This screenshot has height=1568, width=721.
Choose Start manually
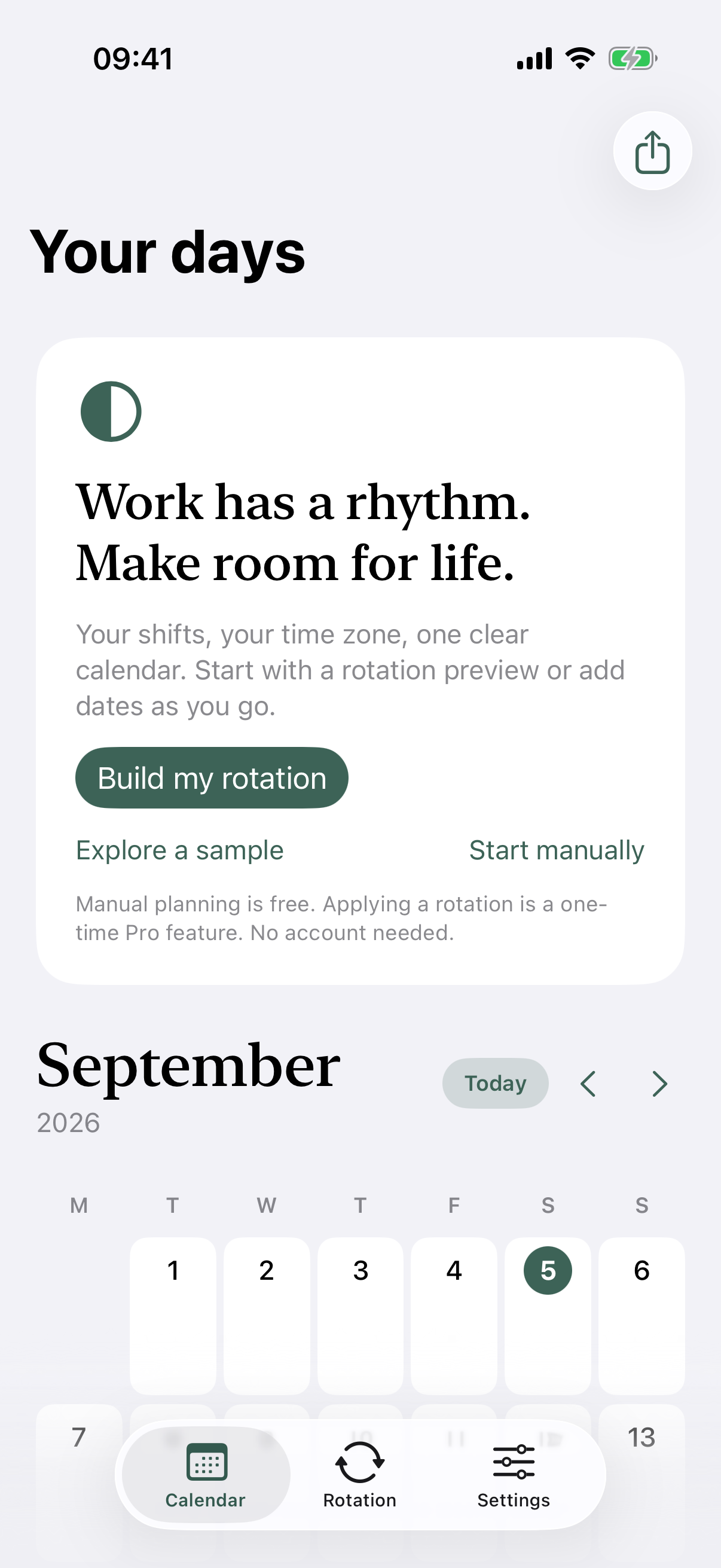(x=556, y=850)
